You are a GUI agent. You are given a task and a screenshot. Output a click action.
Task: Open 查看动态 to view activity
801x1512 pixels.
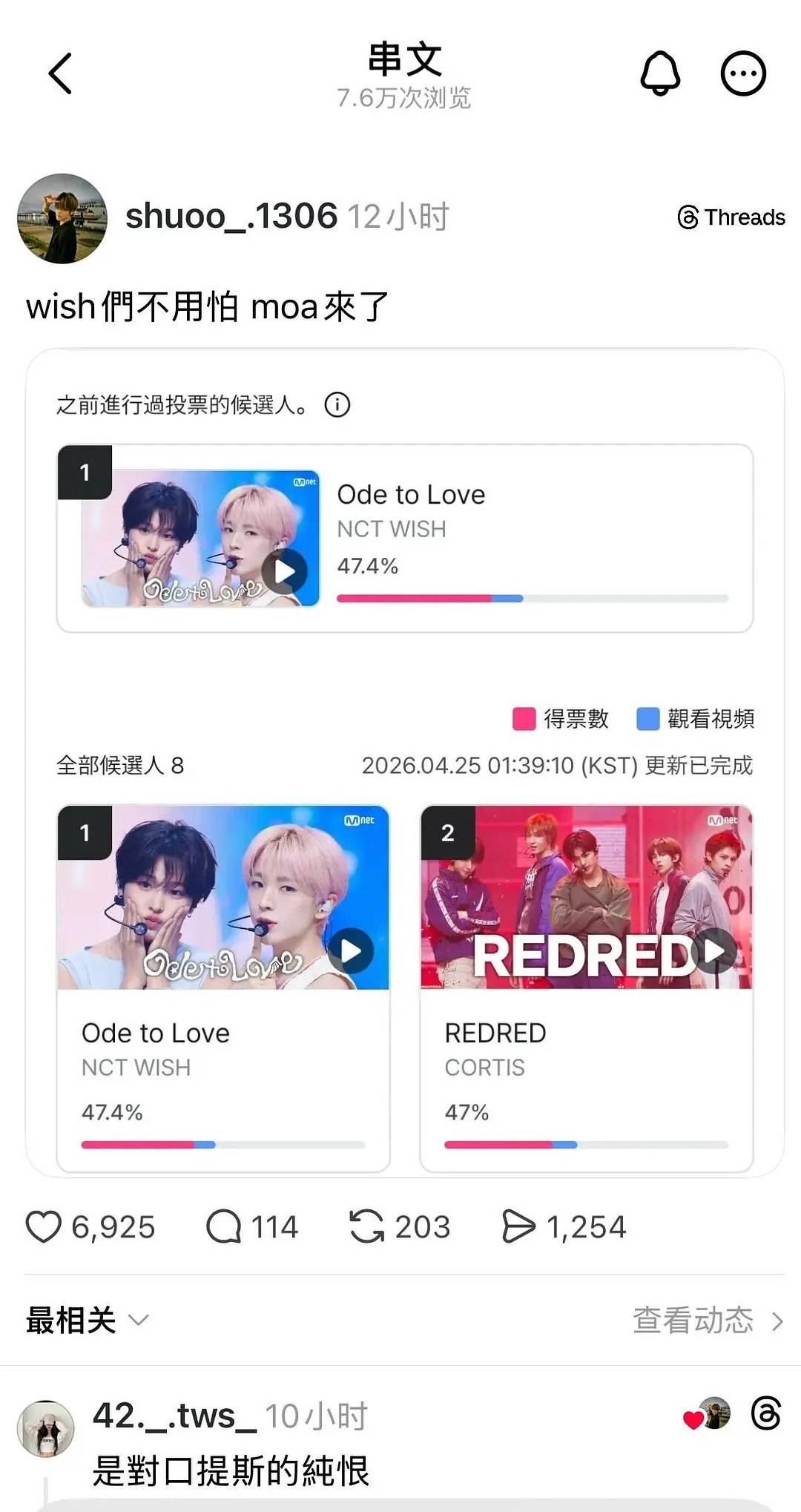tap(707, 1321)
